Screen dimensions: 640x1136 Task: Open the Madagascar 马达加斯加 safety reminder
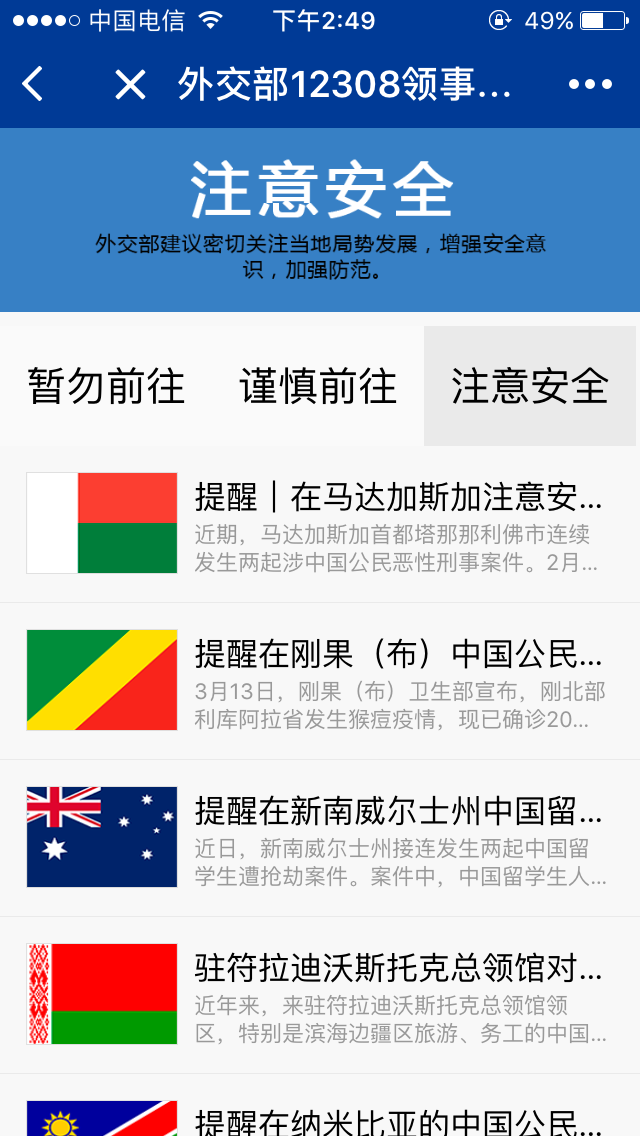pos(398,523)
